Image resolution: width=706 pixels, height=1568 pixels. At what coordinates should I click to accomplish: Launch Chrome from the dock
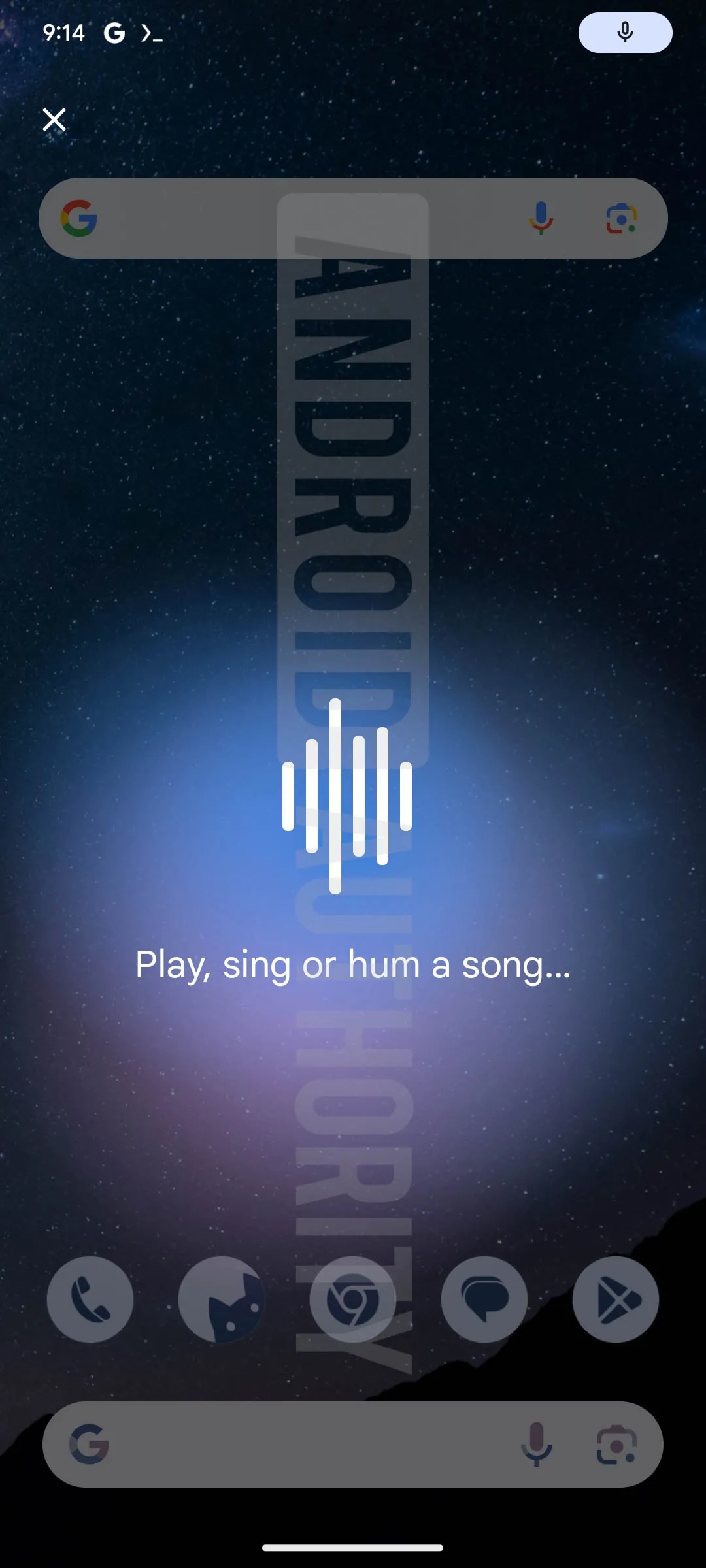click(353, 1299)
